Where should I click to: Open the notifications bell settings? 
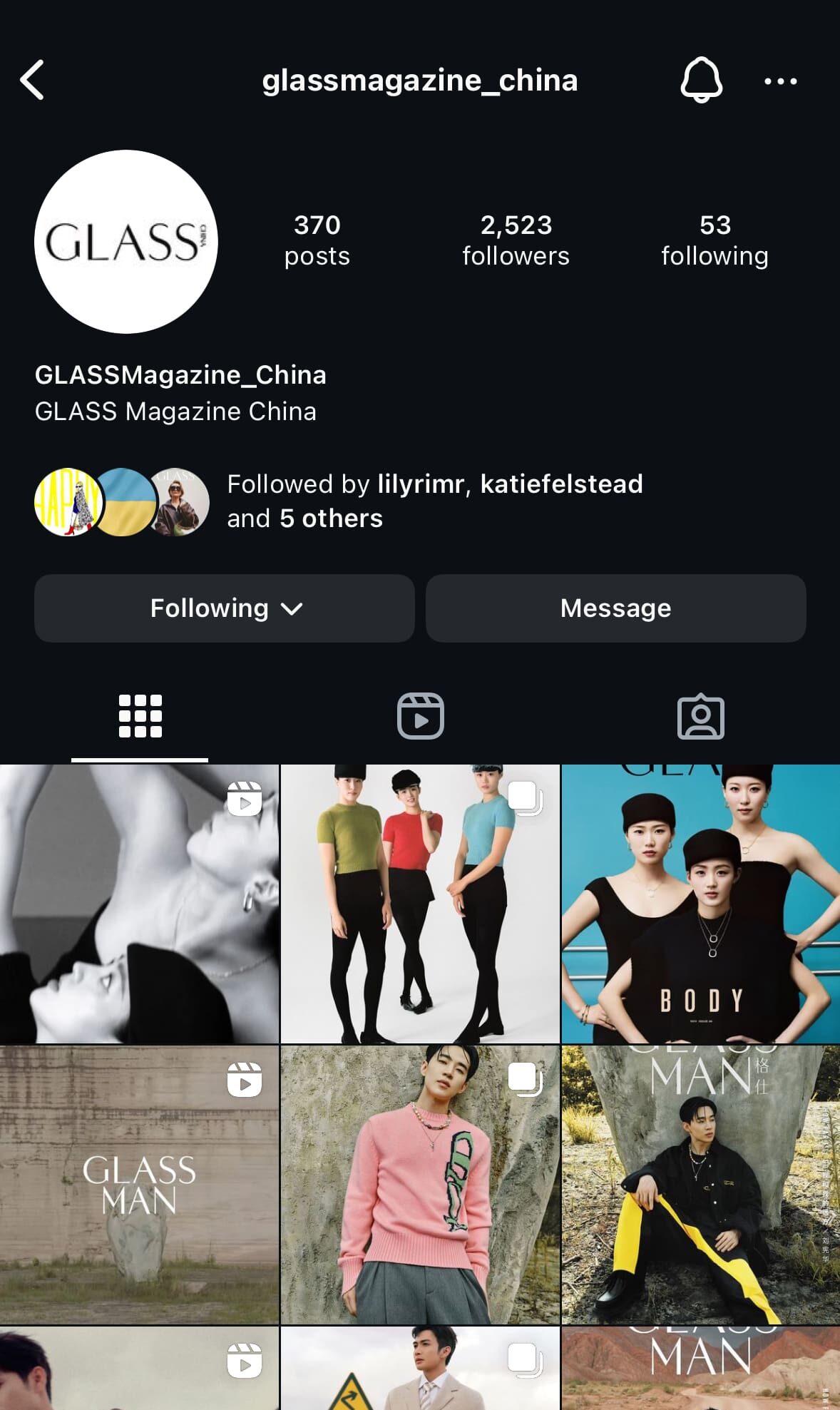(x=702, y=80)
